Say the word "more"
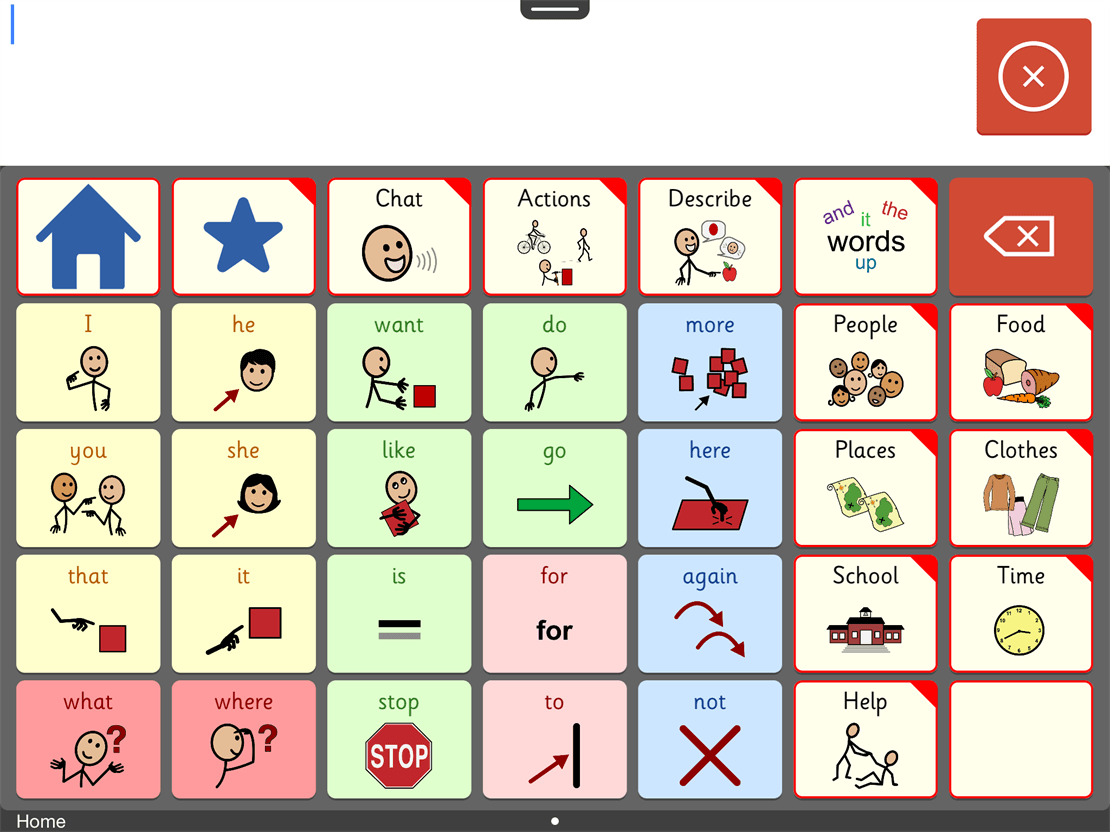Image resolution: width=1110 pixels, height=832 pixels. (x=710, y=362)
